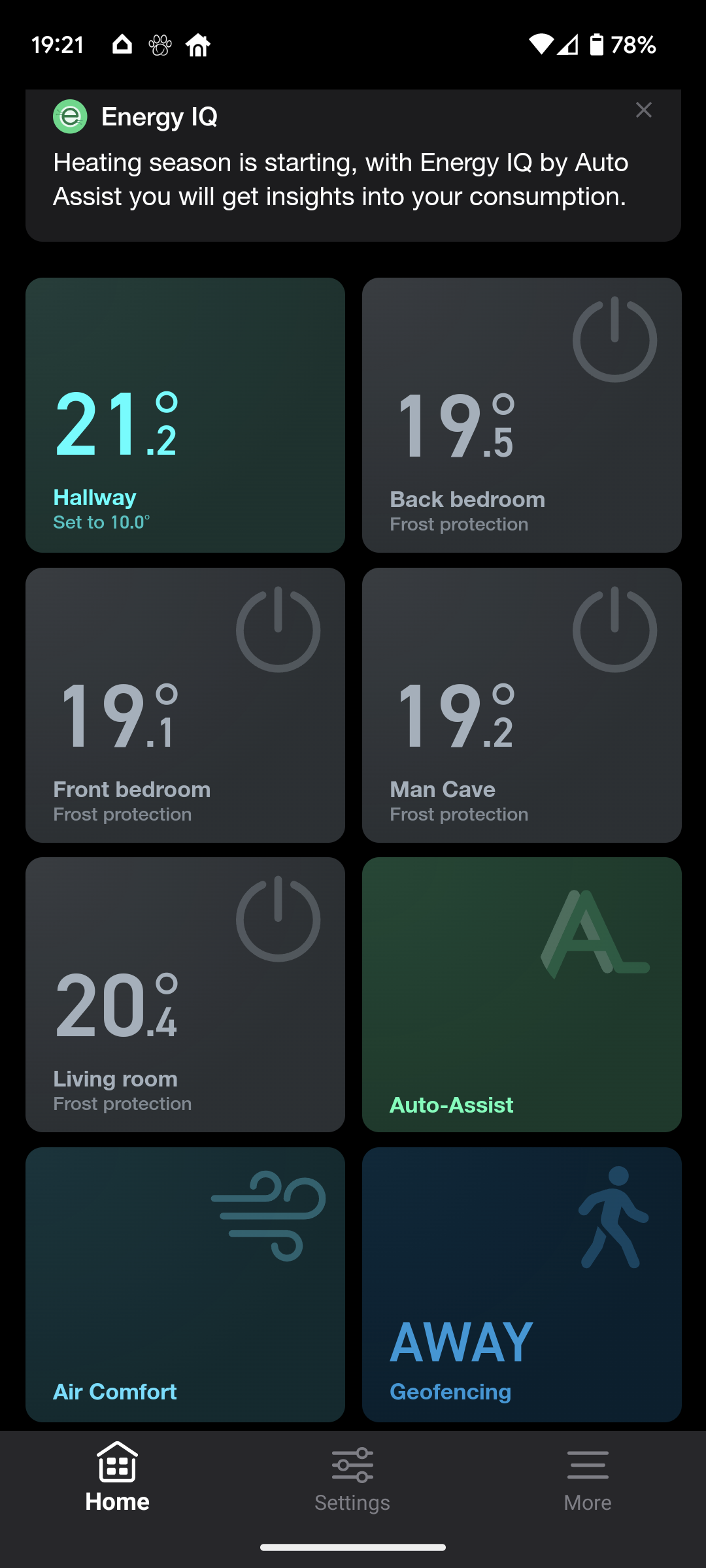The height and width of the screenshot is (1568, 706).
Task: Open the Geofencing AWAY tile
Action: [x=522, y=1284]
